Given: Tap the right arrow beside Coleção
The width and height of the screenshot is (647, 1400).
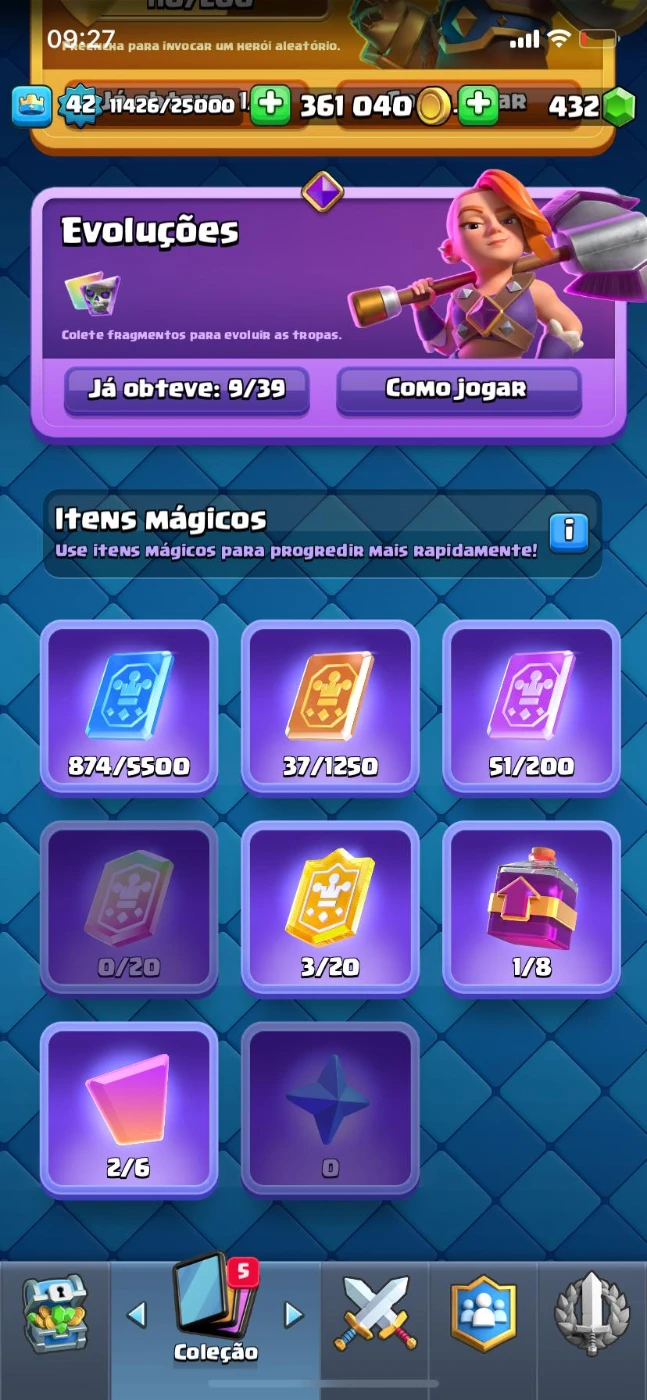Looking at the screenshot, I should point(294,1314).
